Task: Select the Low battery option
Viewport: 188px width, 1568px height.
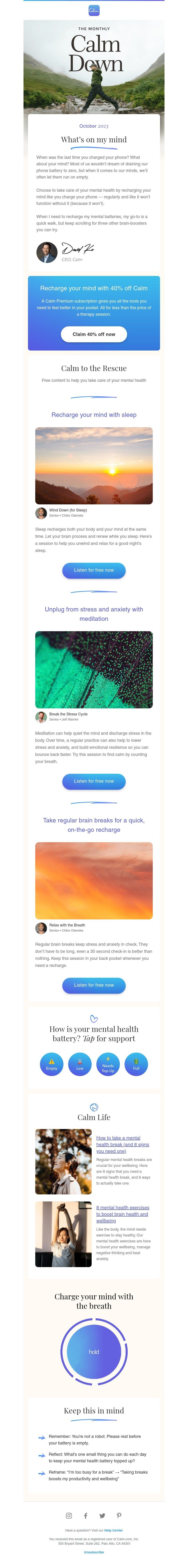Action: tap(80, 1064)
